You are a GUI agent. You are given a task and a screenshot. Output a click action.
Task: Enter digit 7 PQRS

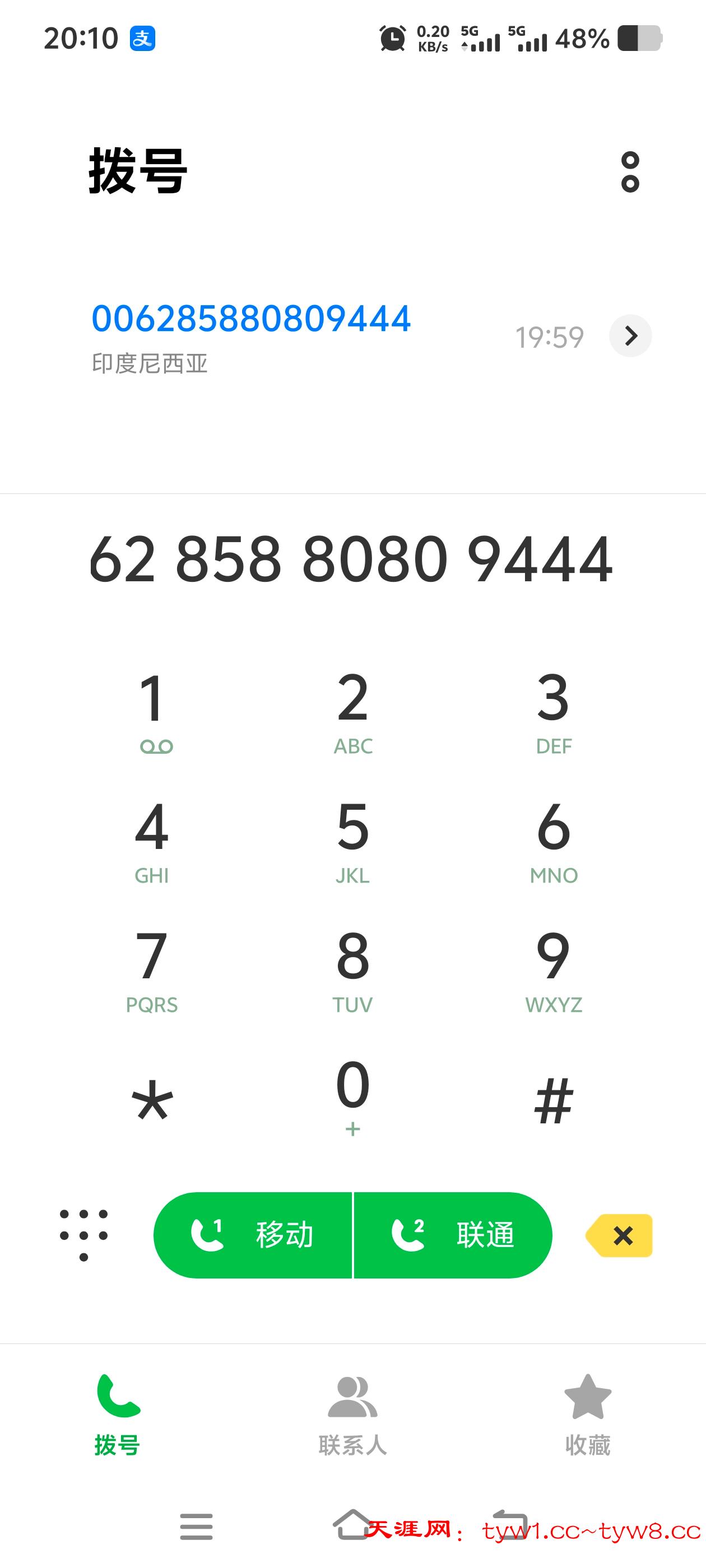click(x=152, y=969)
